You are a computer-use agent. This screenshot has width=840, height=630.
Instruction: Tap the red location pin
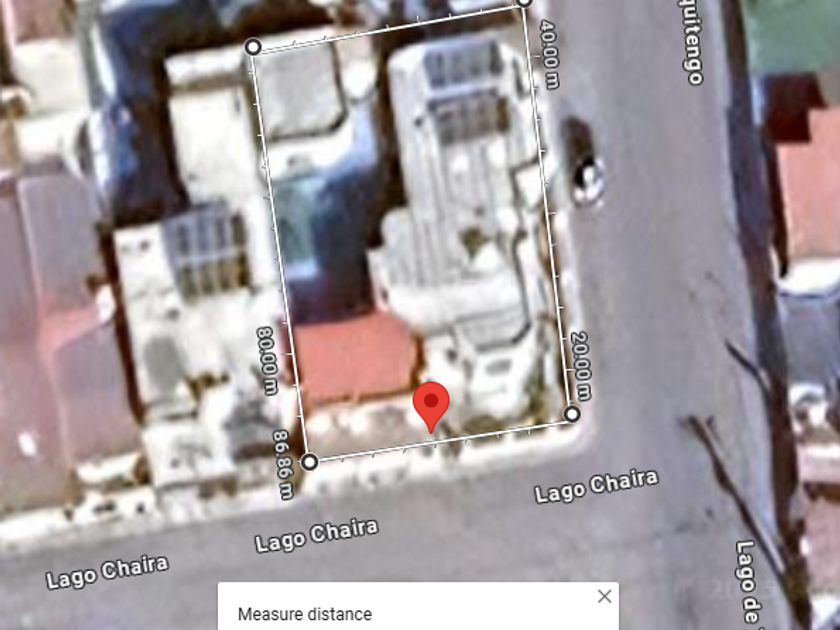coord(431,407)
